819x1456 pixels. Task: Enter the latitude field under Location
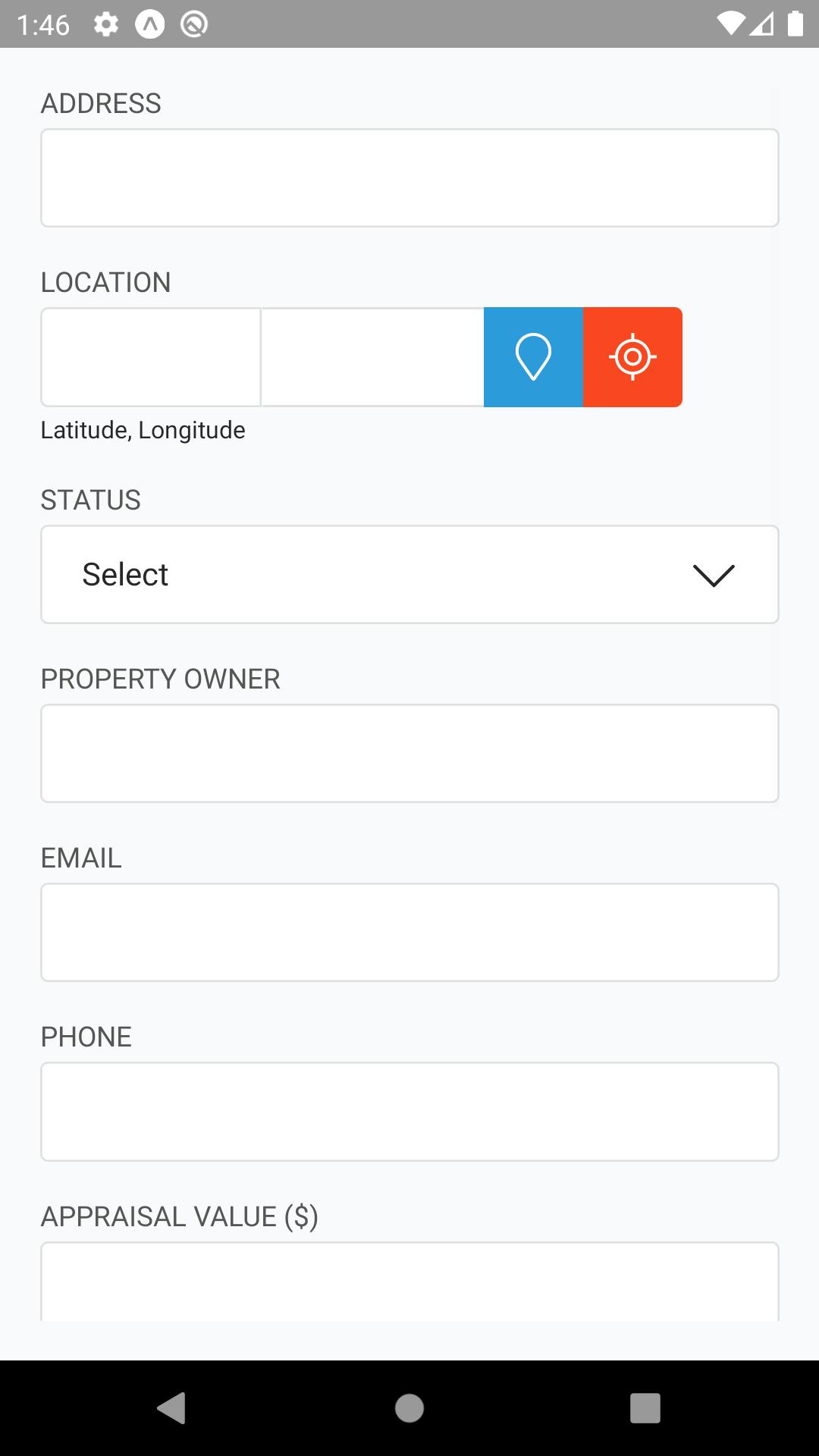pyautogui.click(x=151, y=357)
